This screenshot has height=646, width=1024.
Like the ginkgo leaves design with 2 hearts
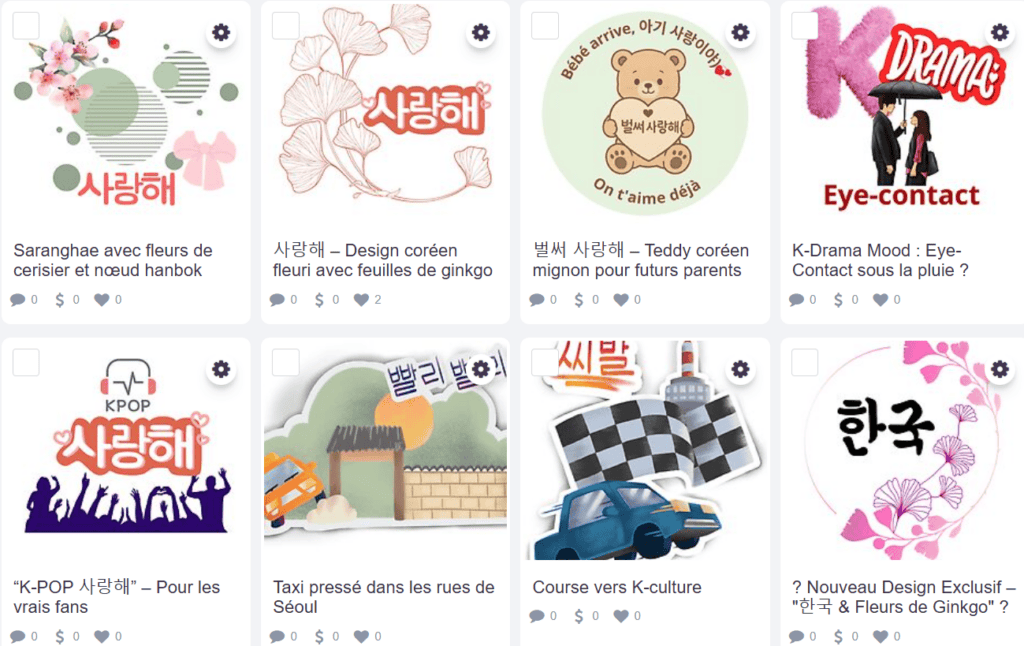361,299
